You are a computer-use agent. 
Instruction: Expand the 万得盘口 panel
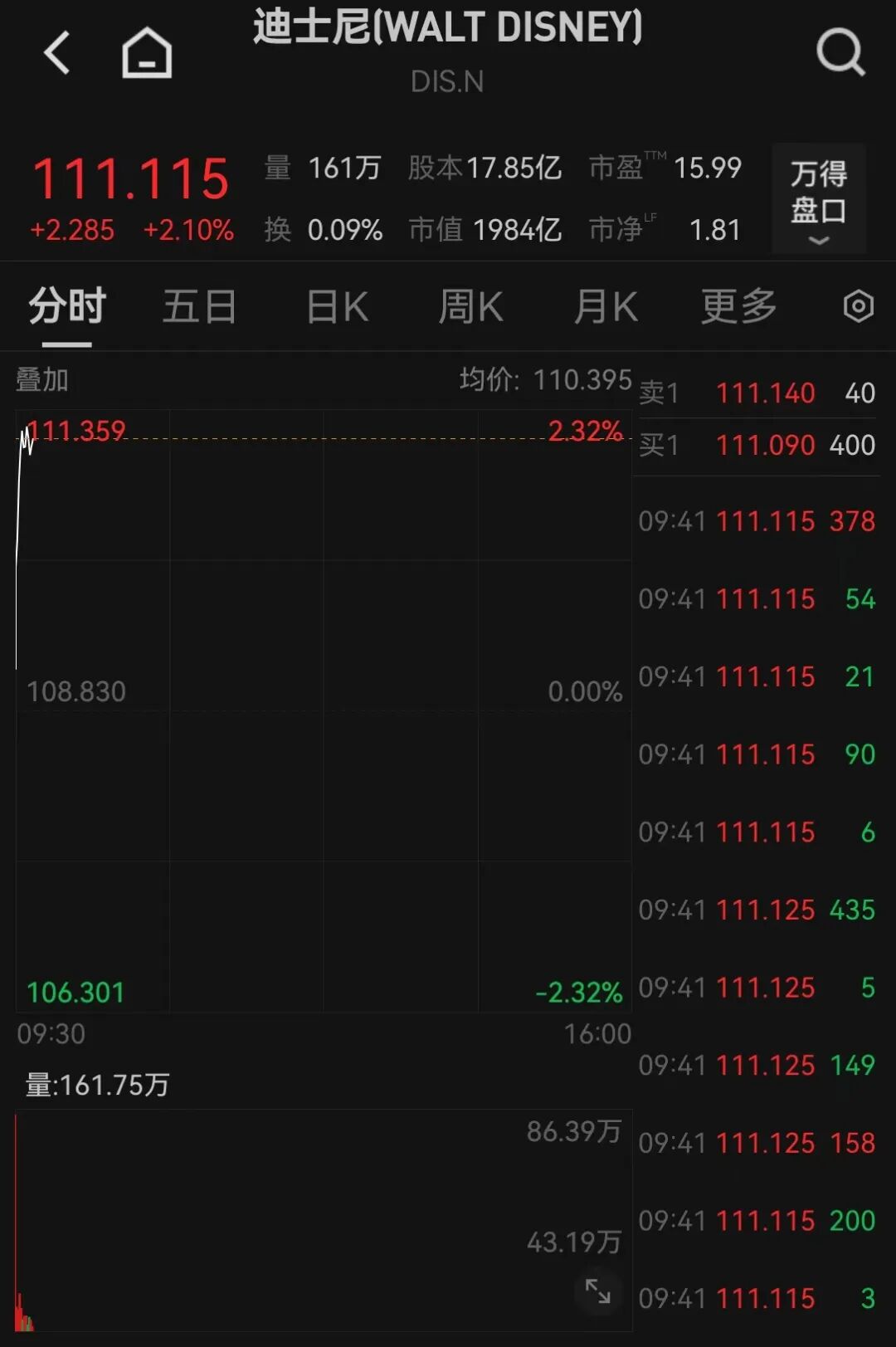(818, 199)
